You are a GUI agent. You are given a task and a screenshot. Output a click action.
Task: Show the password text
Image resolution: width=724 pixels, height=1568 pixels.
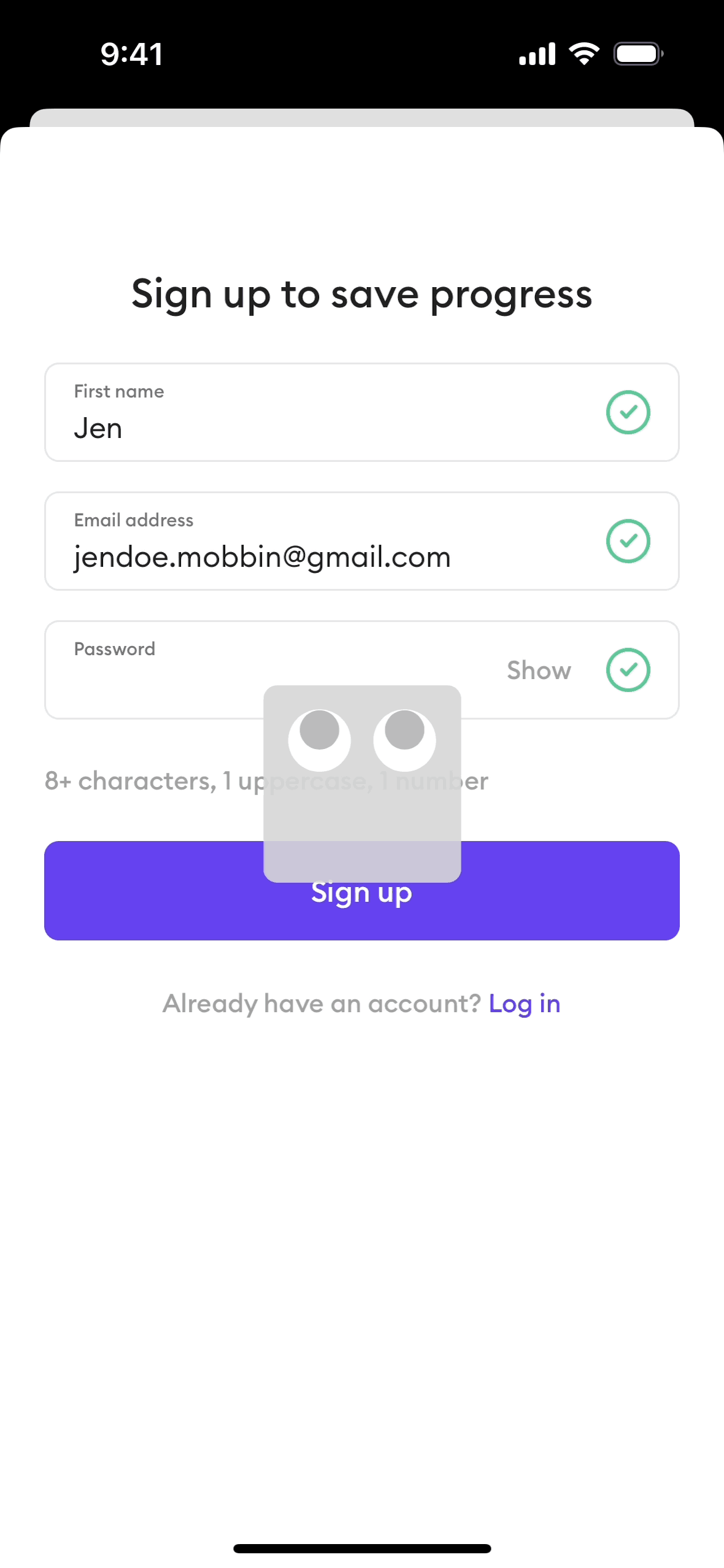coord(539,671)
